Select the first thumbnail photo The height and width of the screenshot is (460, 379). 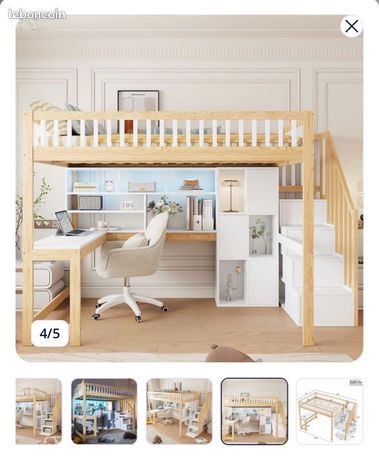pos(39,411)
